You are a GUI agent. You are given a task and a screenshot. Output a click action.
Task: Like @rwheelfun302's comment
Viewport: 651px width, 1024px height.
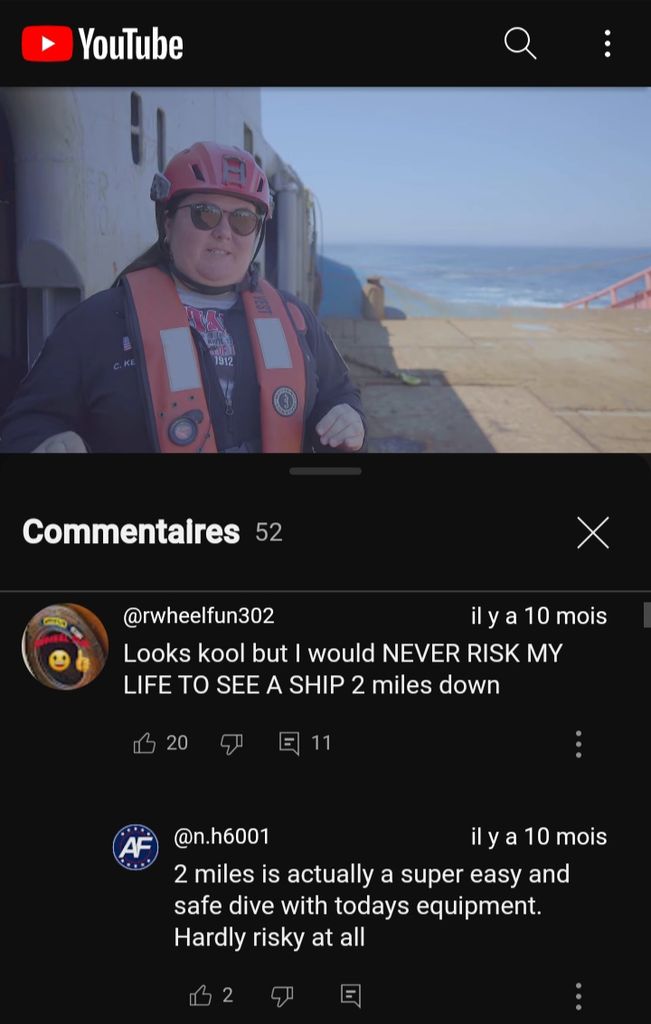tap(145, 743)
